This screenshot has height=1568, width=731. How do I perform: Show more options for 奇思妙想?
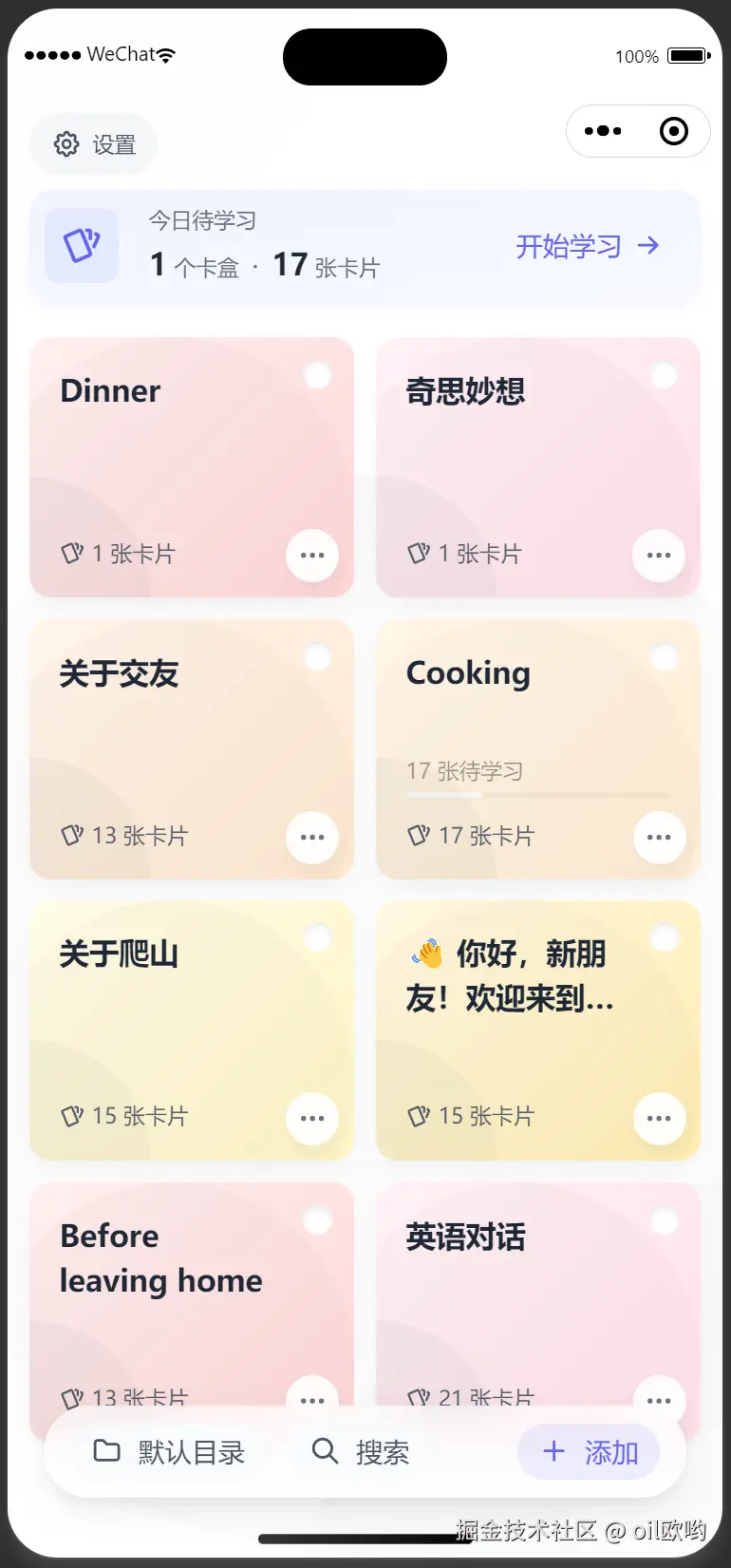click(659, 555)
